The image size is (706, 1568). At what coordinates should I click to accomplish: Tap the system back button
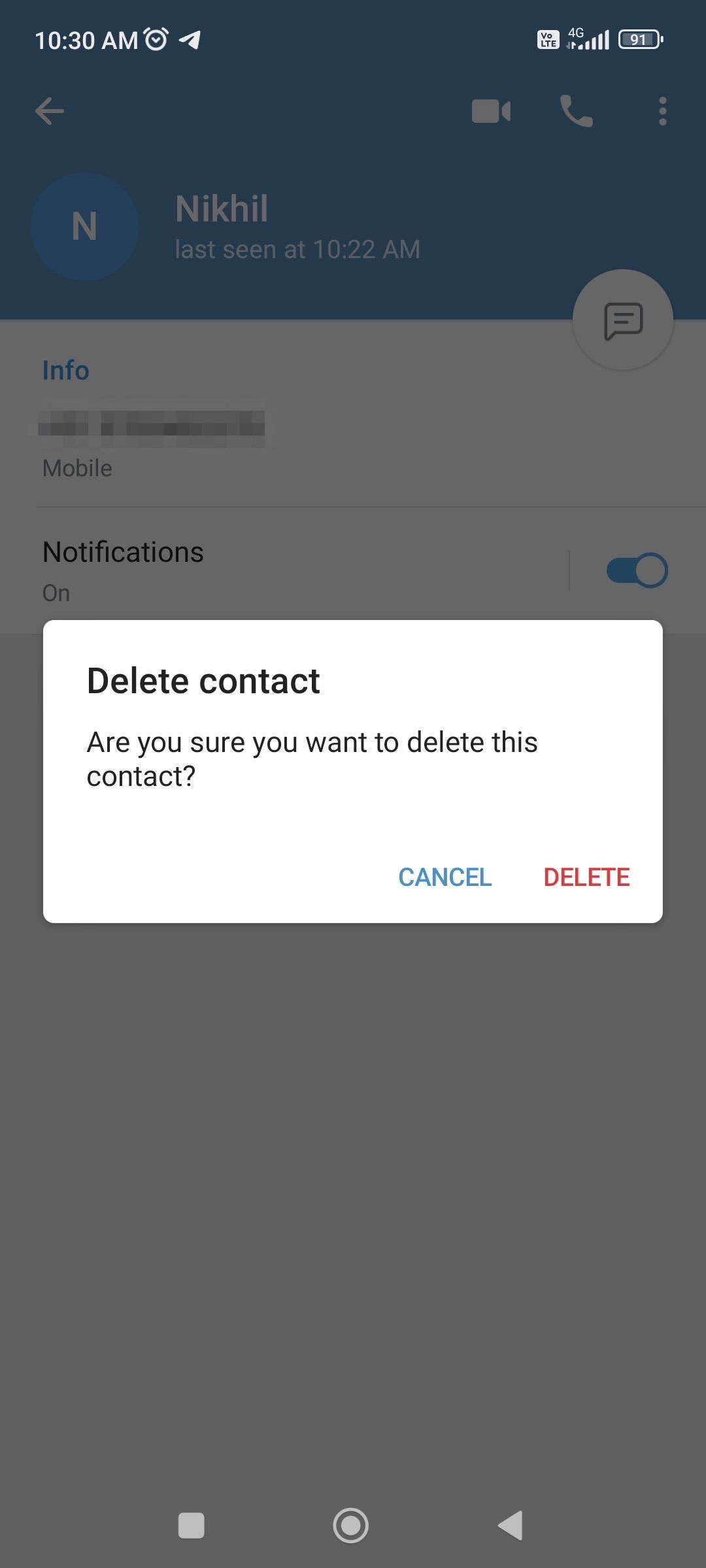511,1526
